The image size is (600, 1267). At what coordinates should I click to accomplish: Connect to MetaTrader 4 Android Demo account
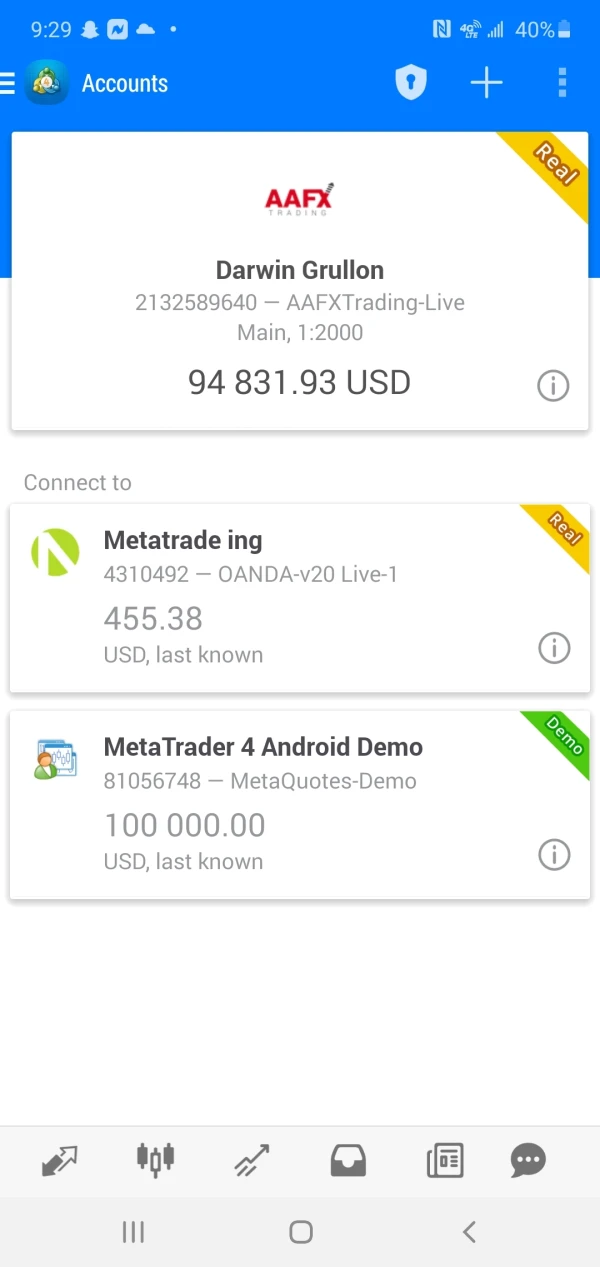280,804
